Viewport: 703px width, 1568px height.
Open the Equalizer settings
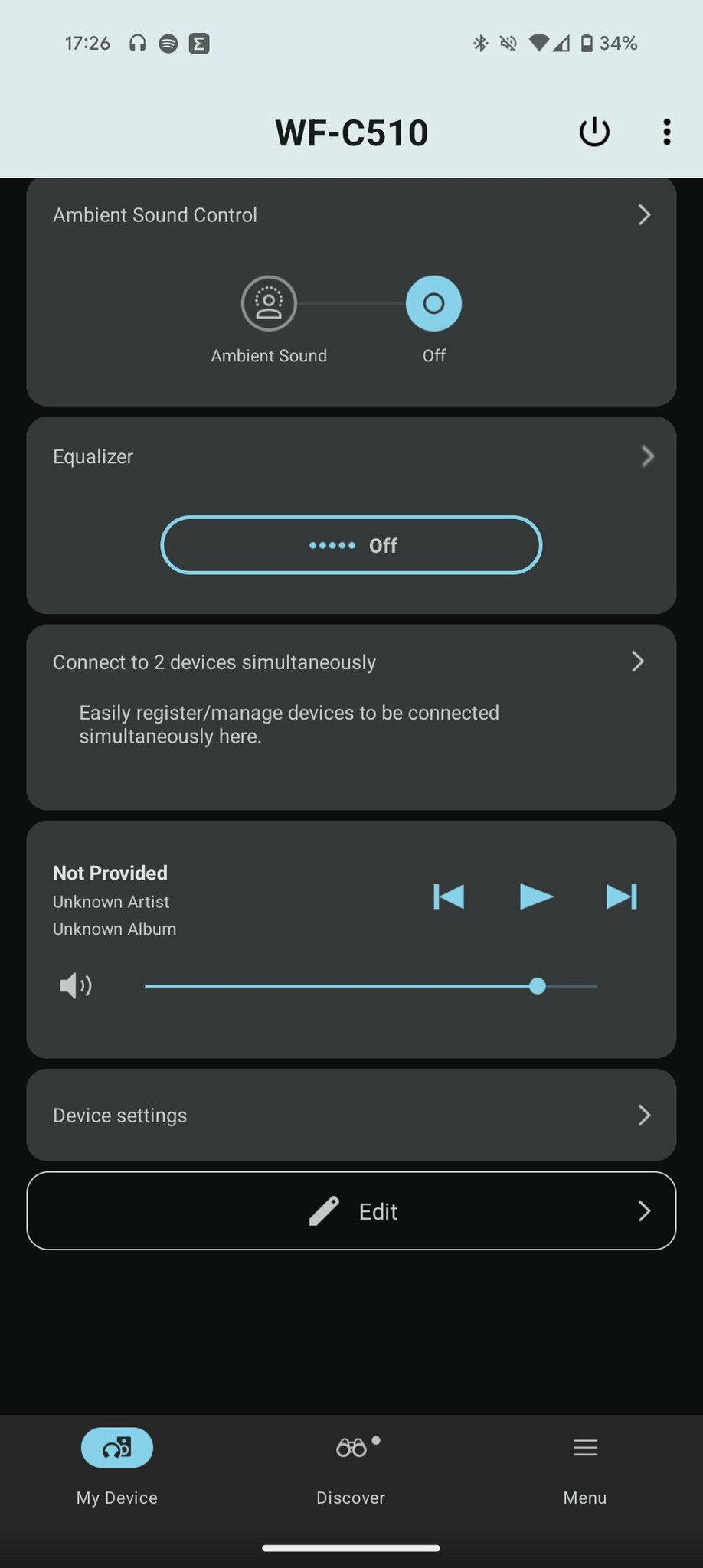tap(351, 456)
